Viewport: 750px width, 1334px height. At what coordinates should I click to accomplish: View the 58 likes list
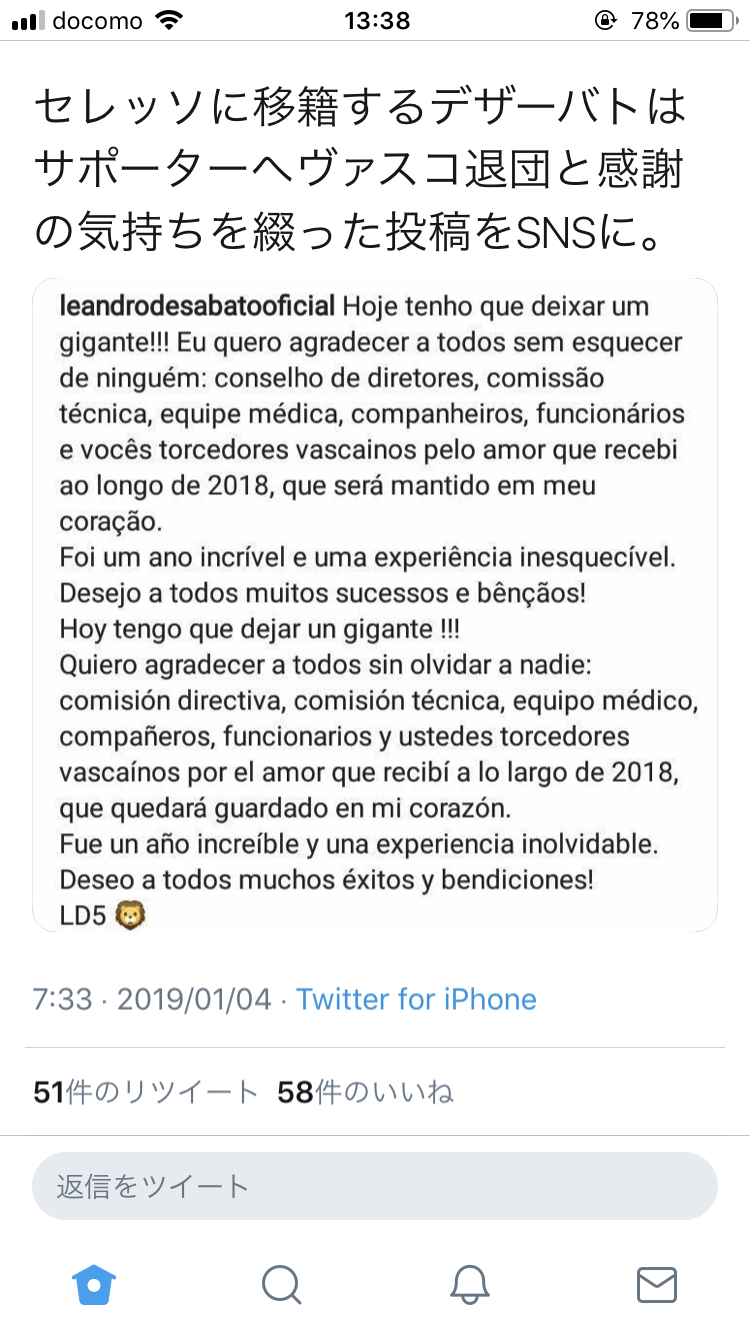click(365, 1092)
